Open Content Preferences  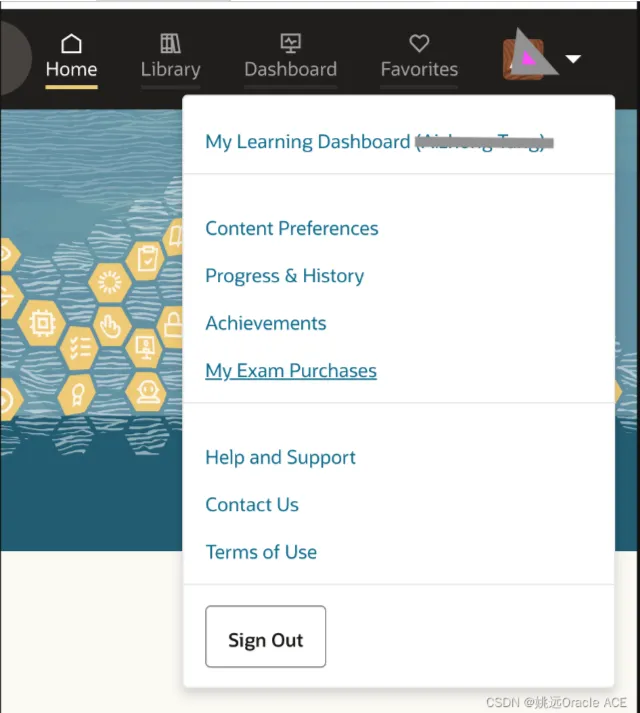[x=291, y=228]
